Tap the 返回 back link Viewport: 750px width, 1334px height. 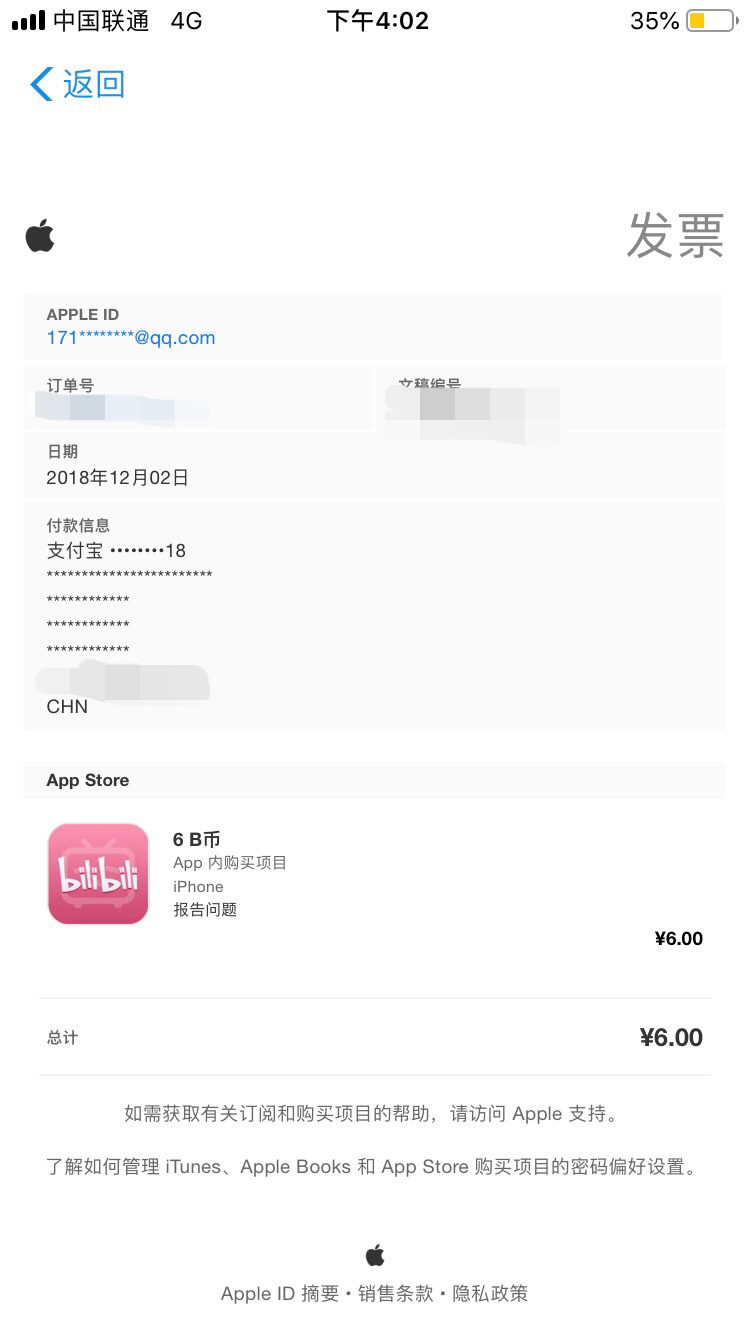coord(95,85)
